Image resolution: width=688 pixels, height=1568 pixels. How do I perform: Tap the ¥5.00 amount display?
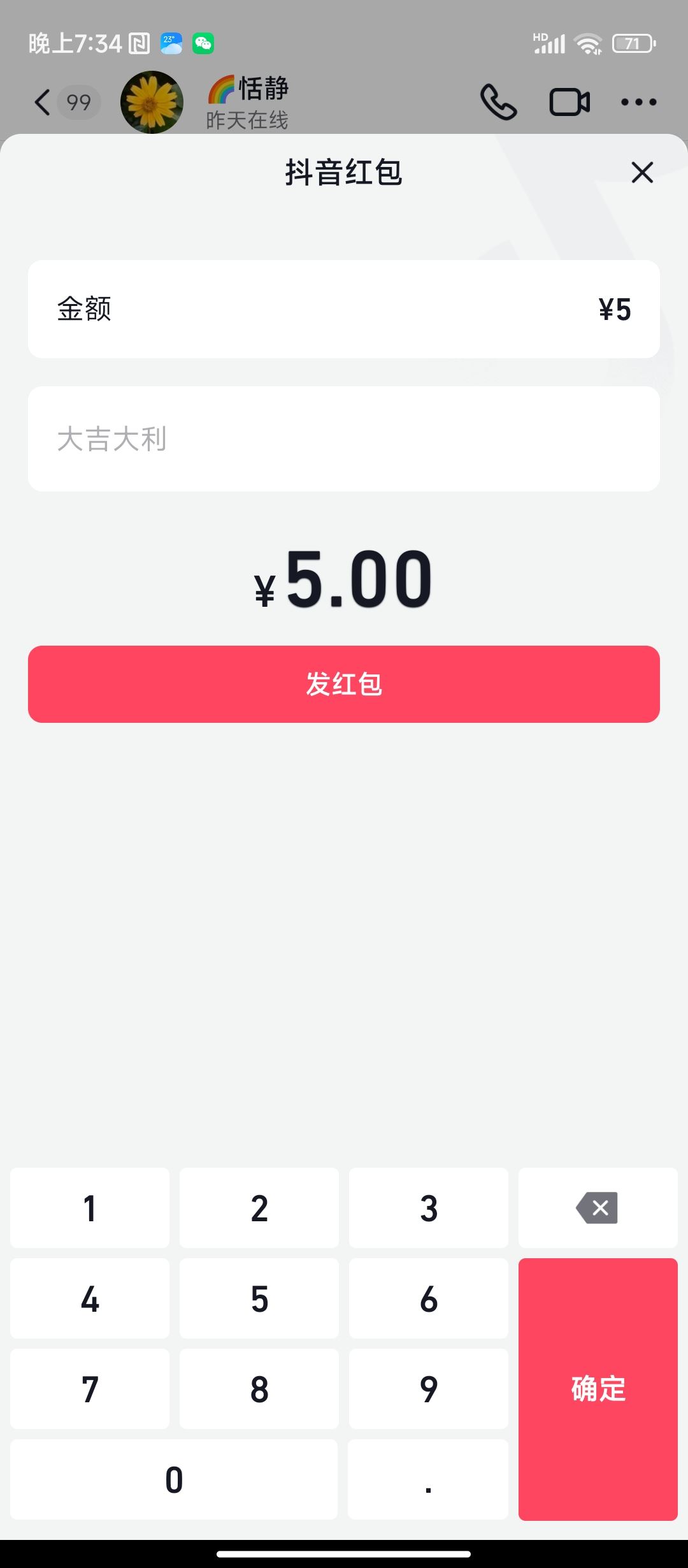point(344,577)
